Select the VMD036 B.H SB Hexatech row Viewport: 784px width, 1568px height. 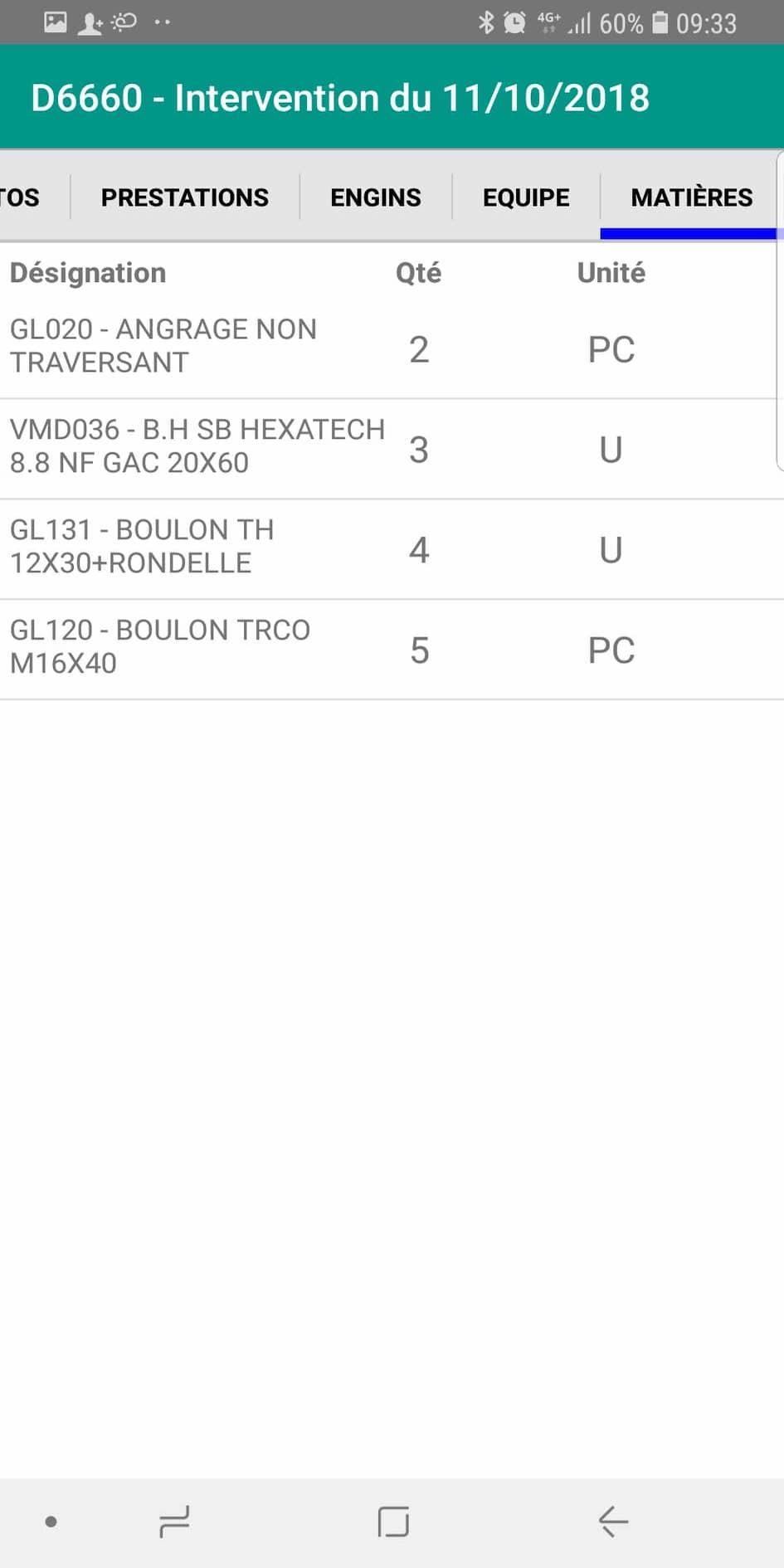tap(392, 449)
